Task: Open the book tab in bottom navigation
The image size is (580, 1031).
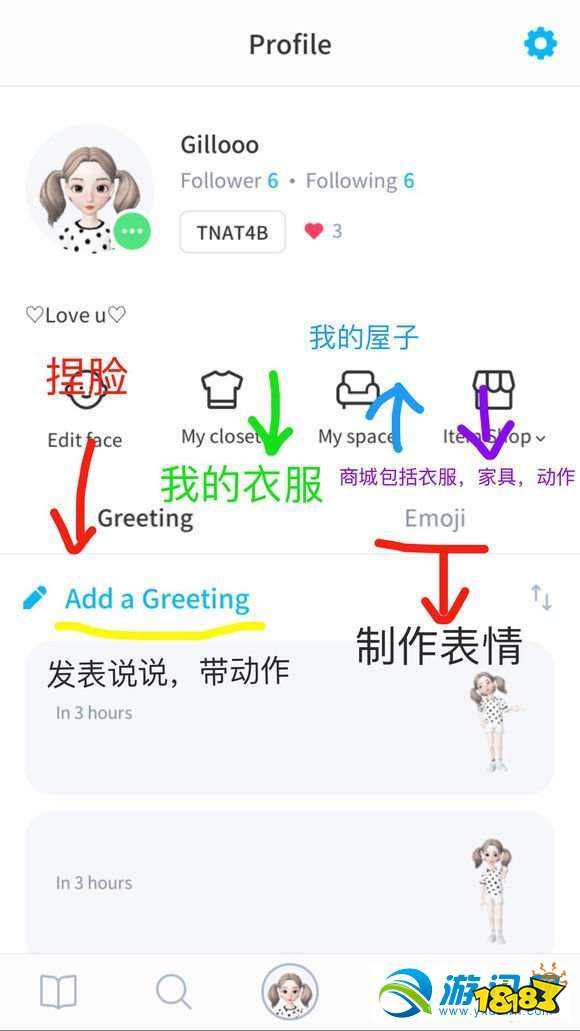Action: pyautogui.click(x=59, y=992)
